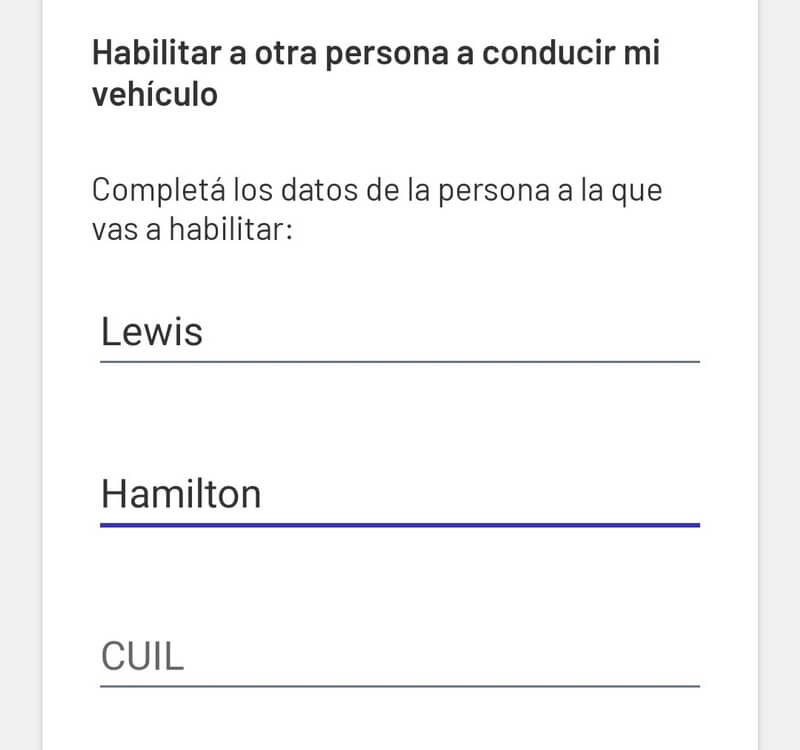Focus the CUIL input field

399,657
